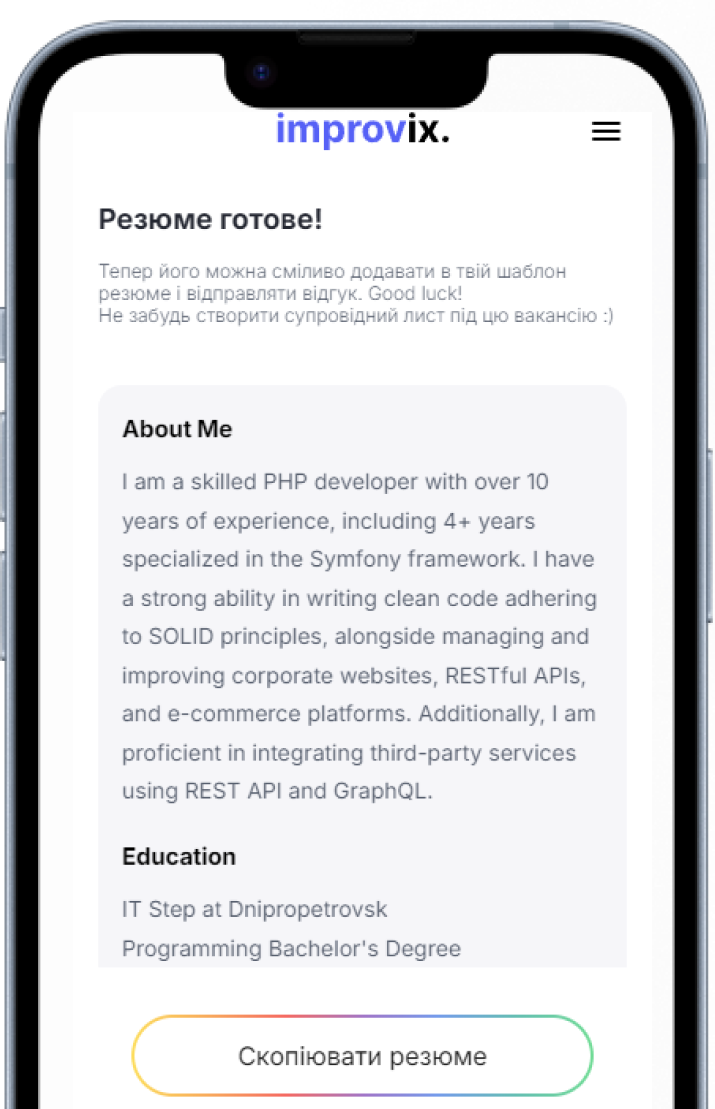Screen dimensions: 715x1109
Task: Open the hamburger menu
Action: [x=606, y=131]
